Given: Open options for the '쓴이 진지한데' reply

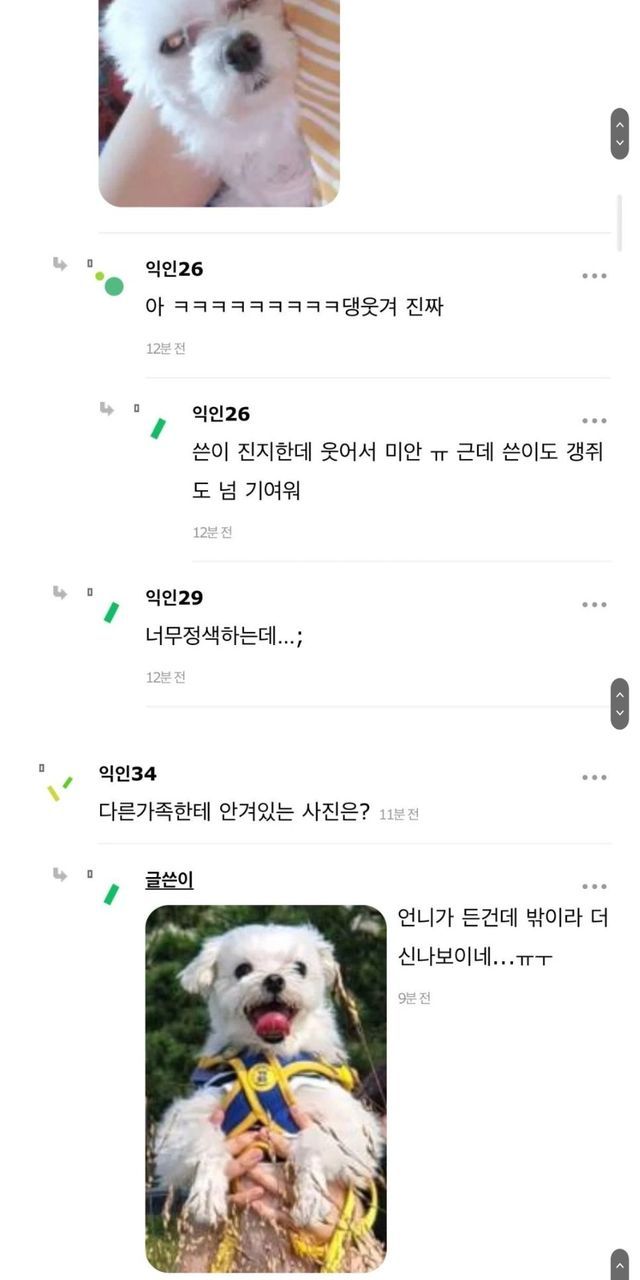Looking at the screenshot, I should [x=594, y=421].
